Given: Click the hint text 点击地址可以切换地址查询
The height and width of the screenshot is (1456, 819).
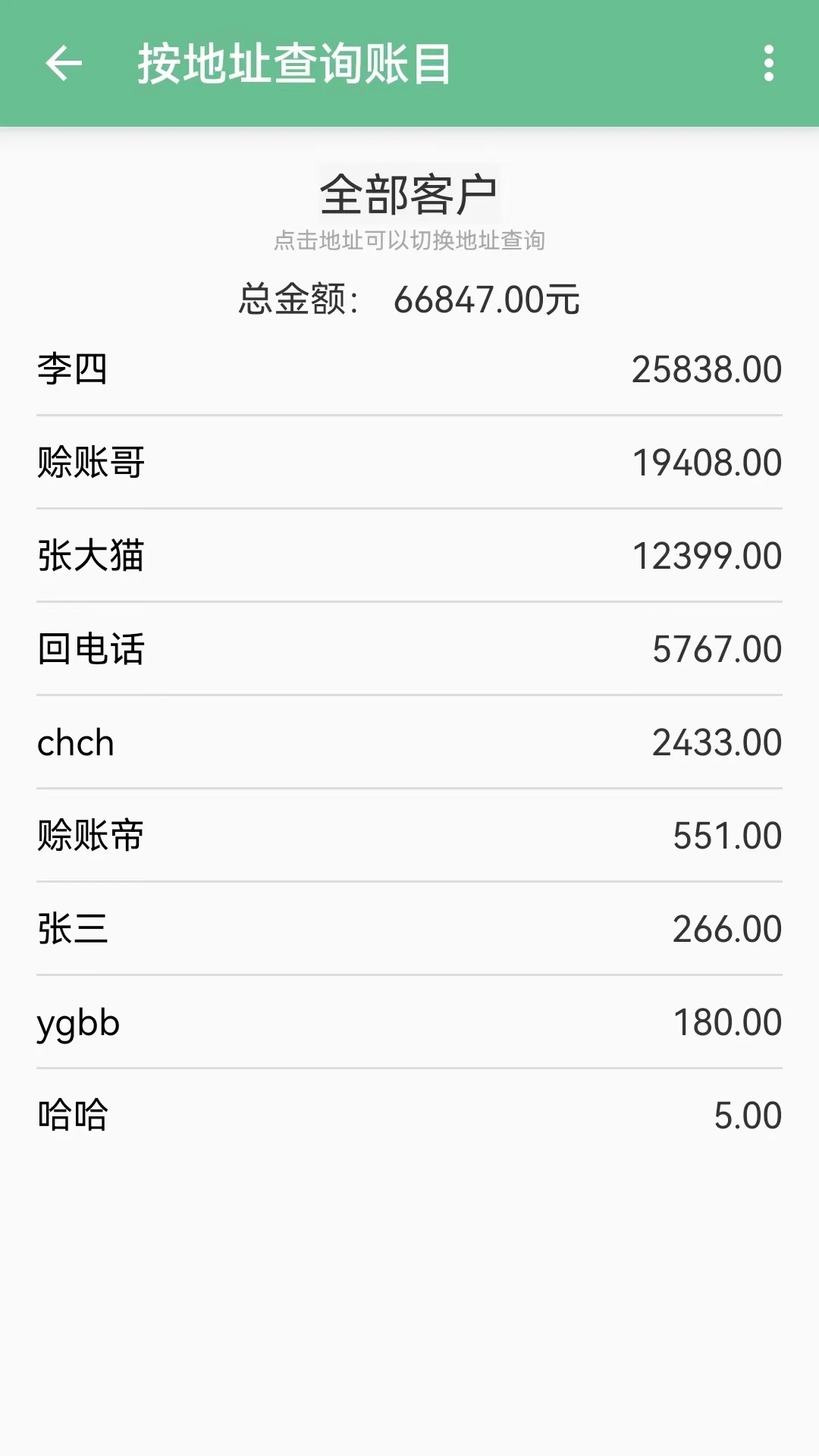Looking at the screenshot, I should pos(409,240).
